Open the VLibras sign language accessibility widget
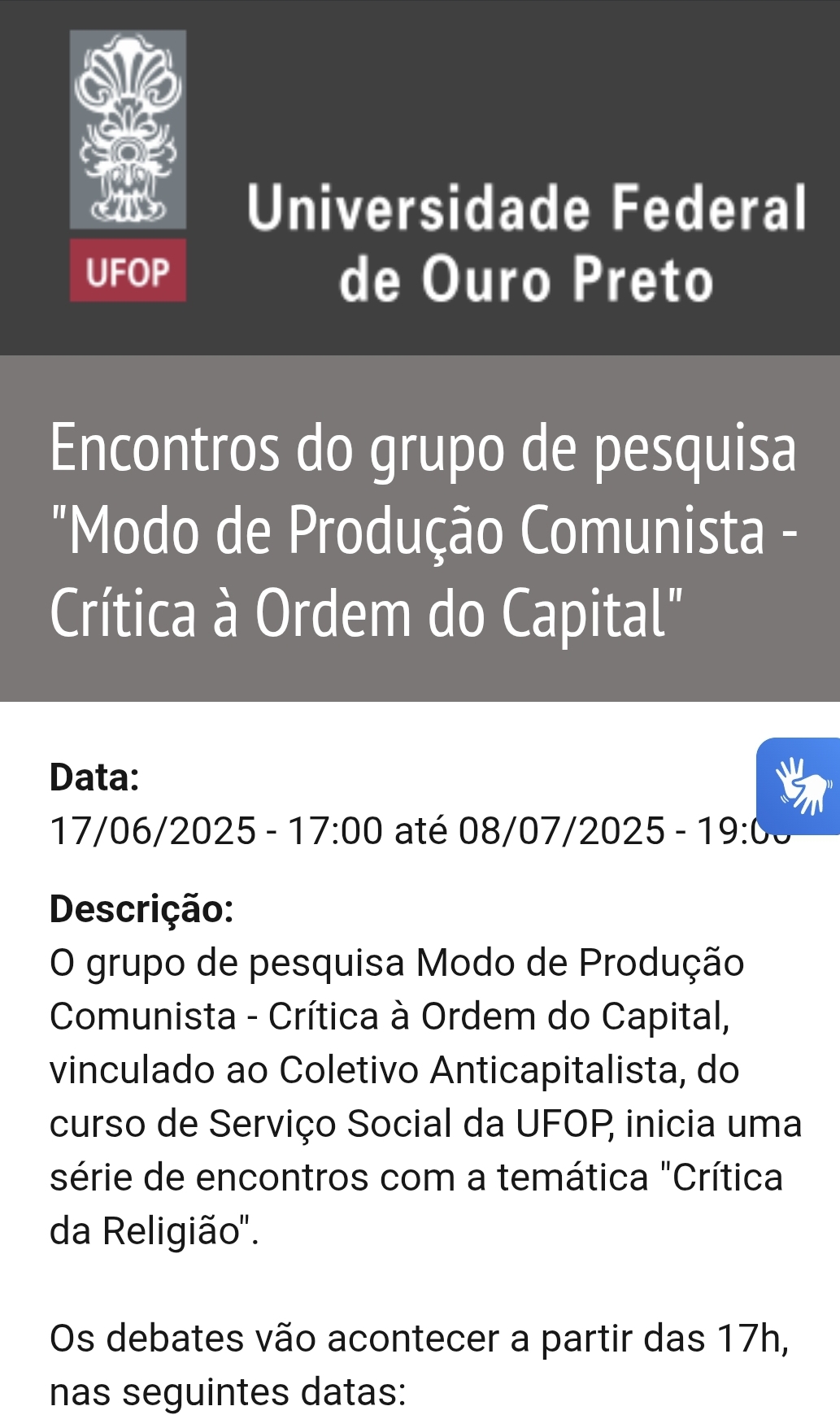The height and width of the screenshot is (1428, 840). 799,786
